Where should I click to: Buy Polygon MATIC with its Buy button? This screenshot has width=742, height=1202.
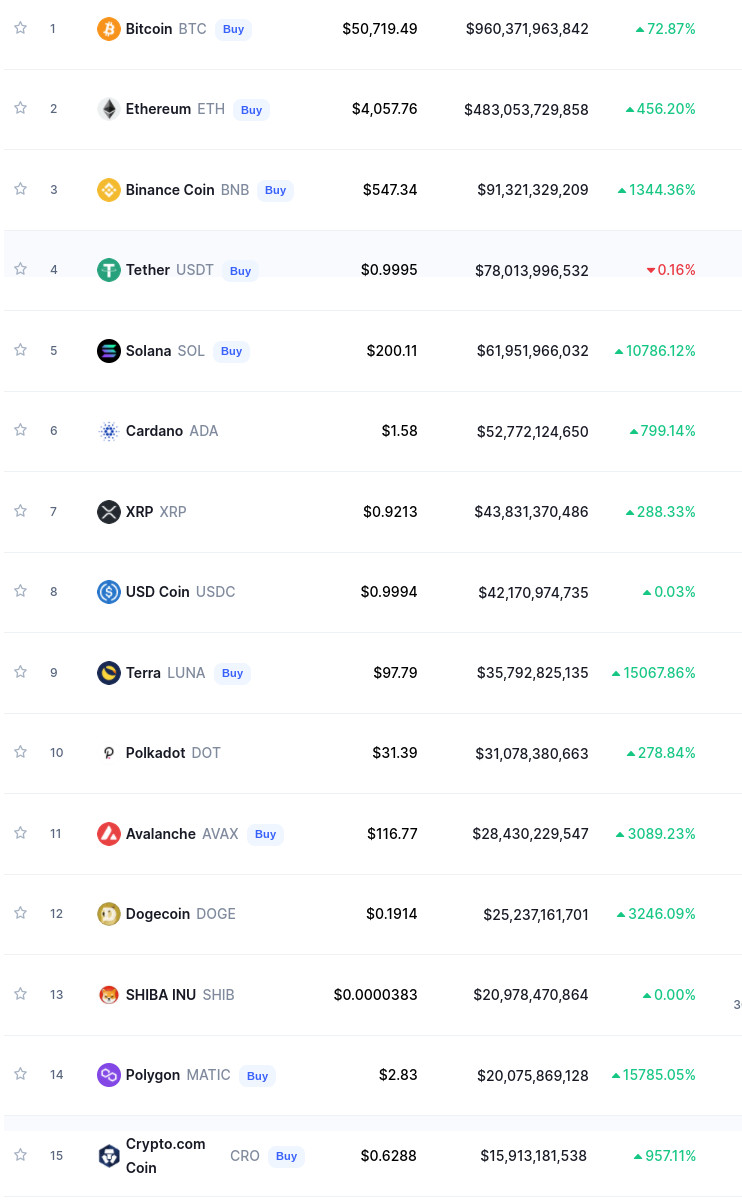click(257, 1076)
